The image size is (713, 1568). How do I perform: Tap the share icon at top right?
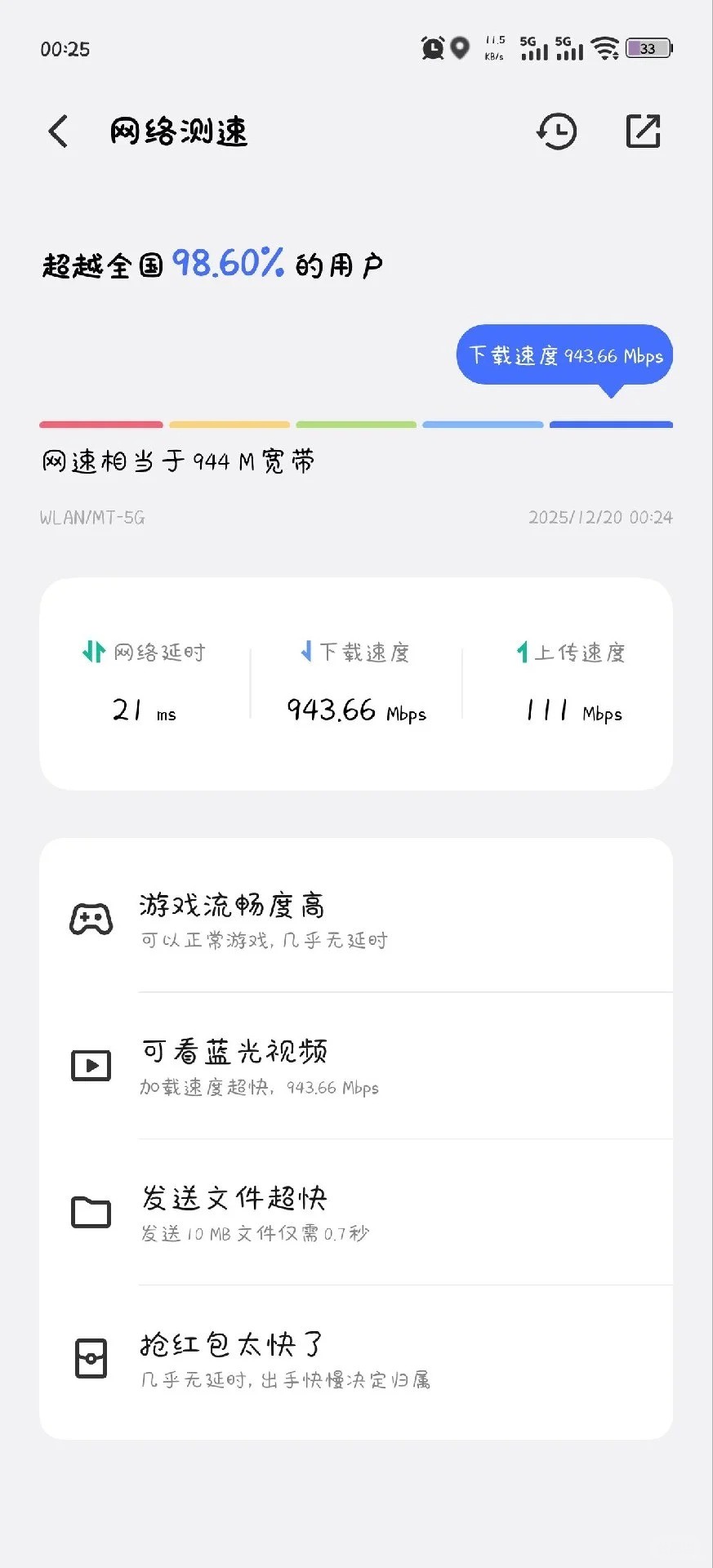644,131
